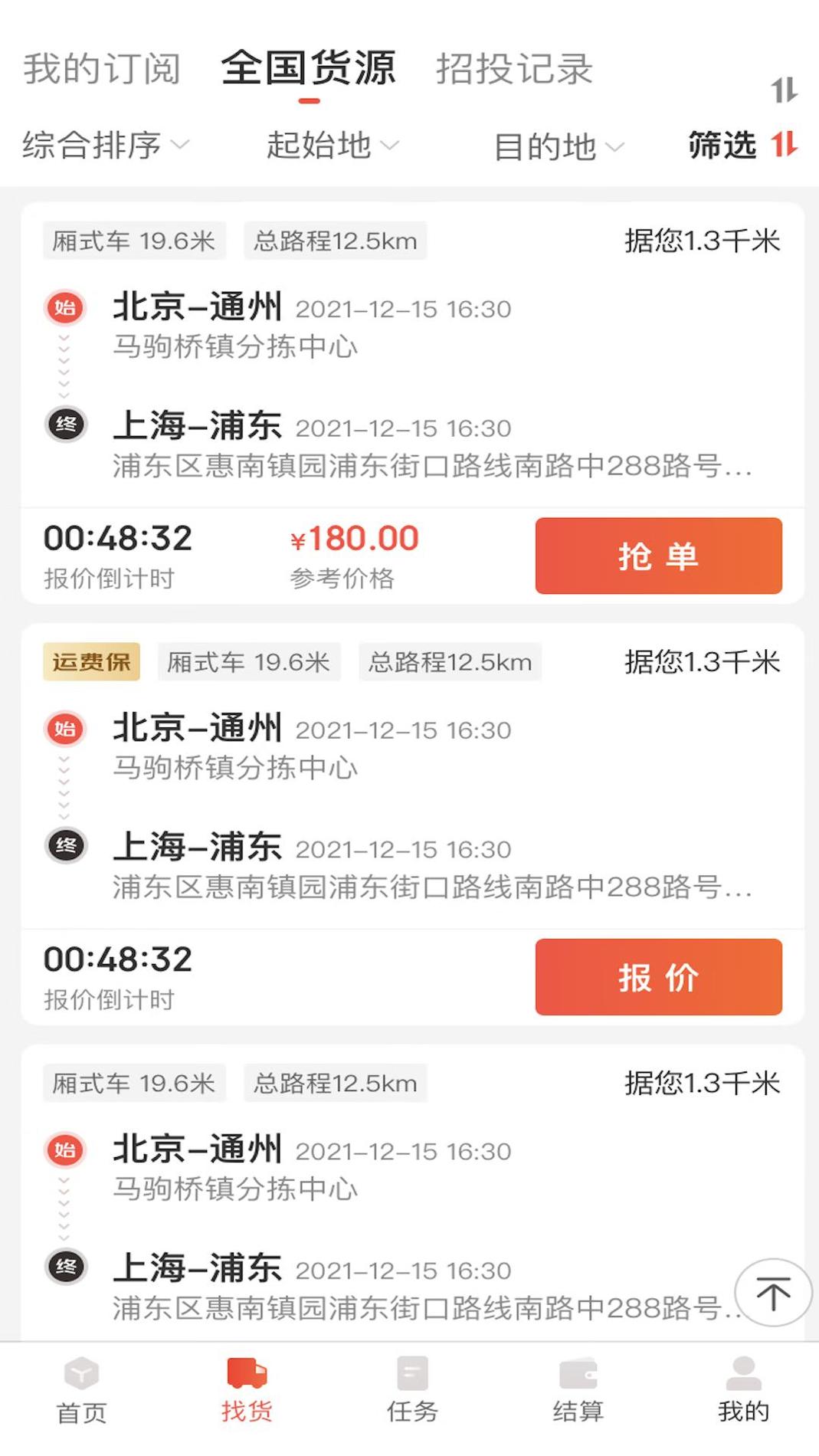This screenshot has width=819, height=1456.
Task: Tap the 报价 quote button
Action: click(x=658, y=976)
